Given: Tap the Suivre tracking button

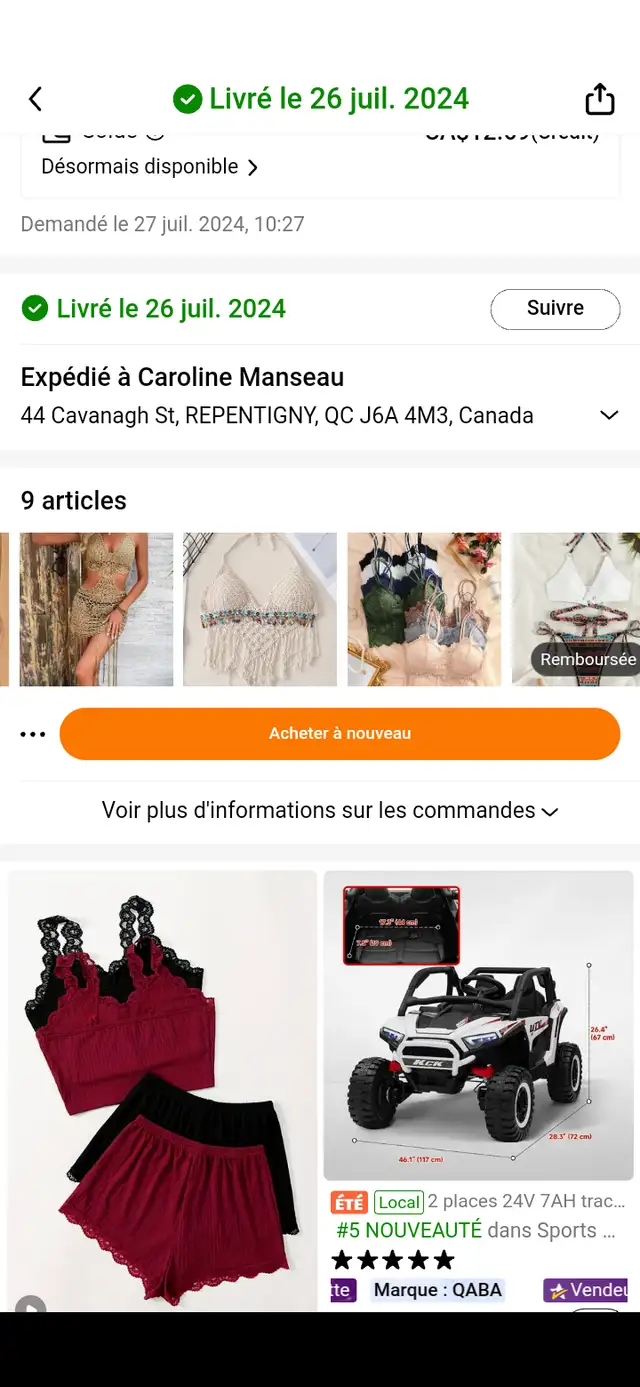Looking at the screenshot, I should (555, 309).
